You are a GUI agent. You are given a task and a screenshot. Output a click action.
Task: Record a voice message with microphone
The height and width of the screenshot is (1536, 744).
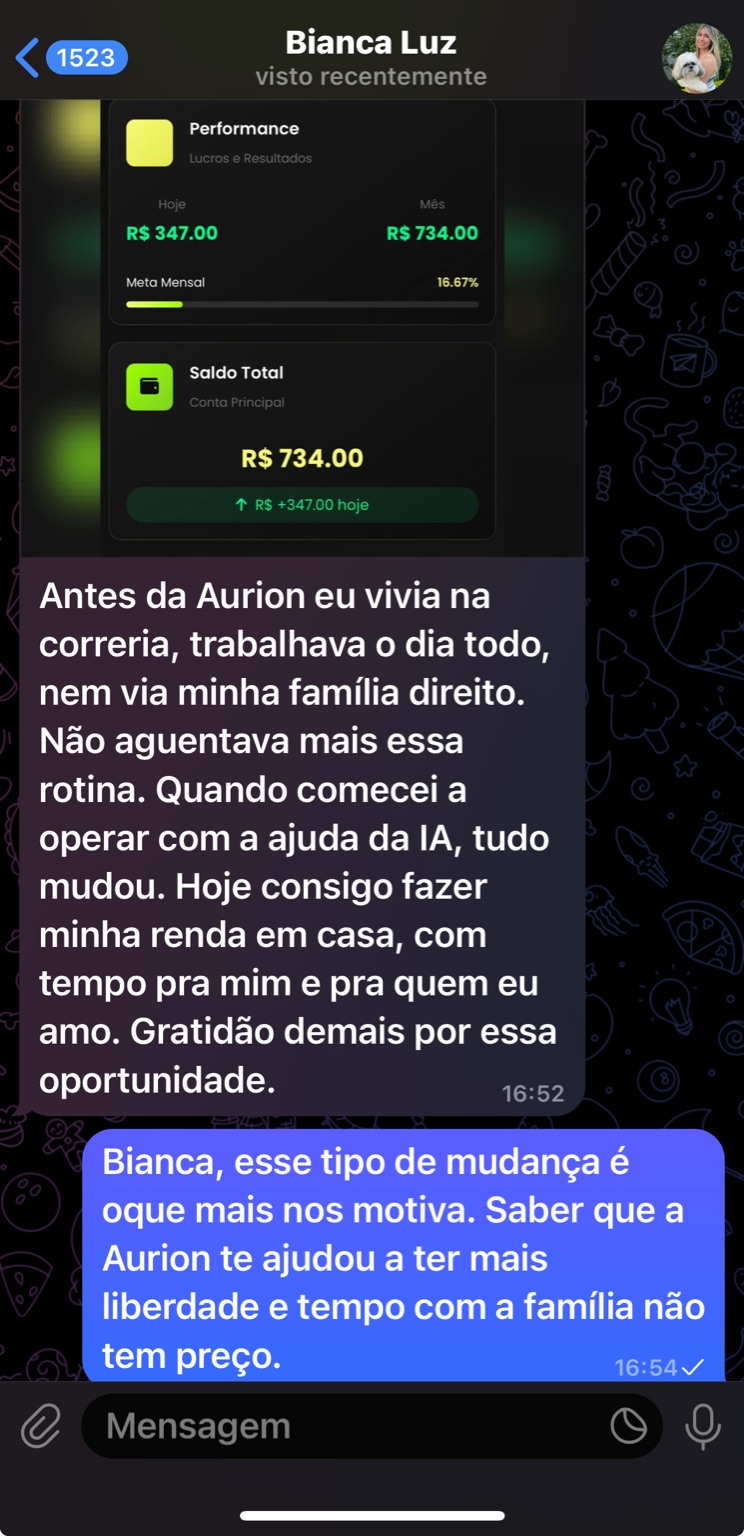(703, 1427)
